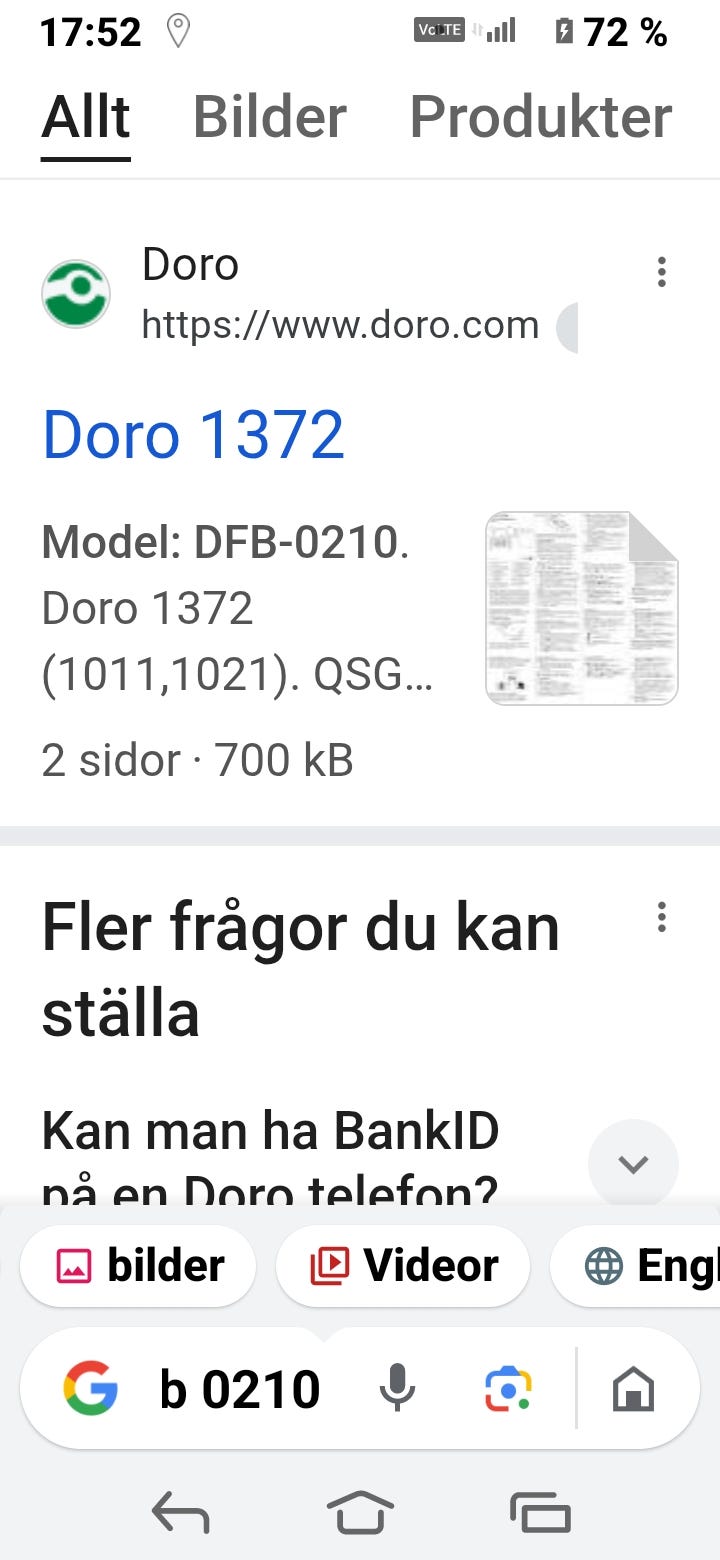Tap the Google logo in search bar
Viewport: 720px width, 1560px height.
(91, 1388)
